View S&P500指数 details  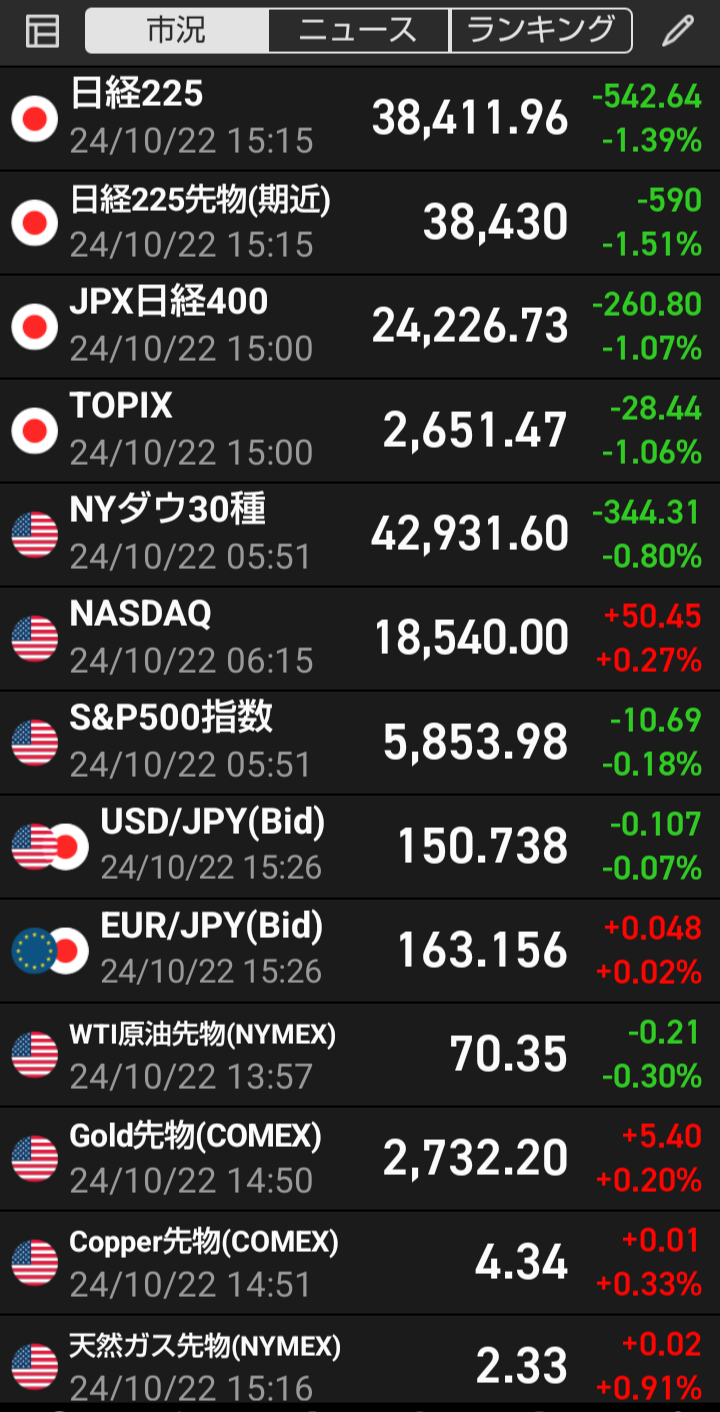[360, 742]
